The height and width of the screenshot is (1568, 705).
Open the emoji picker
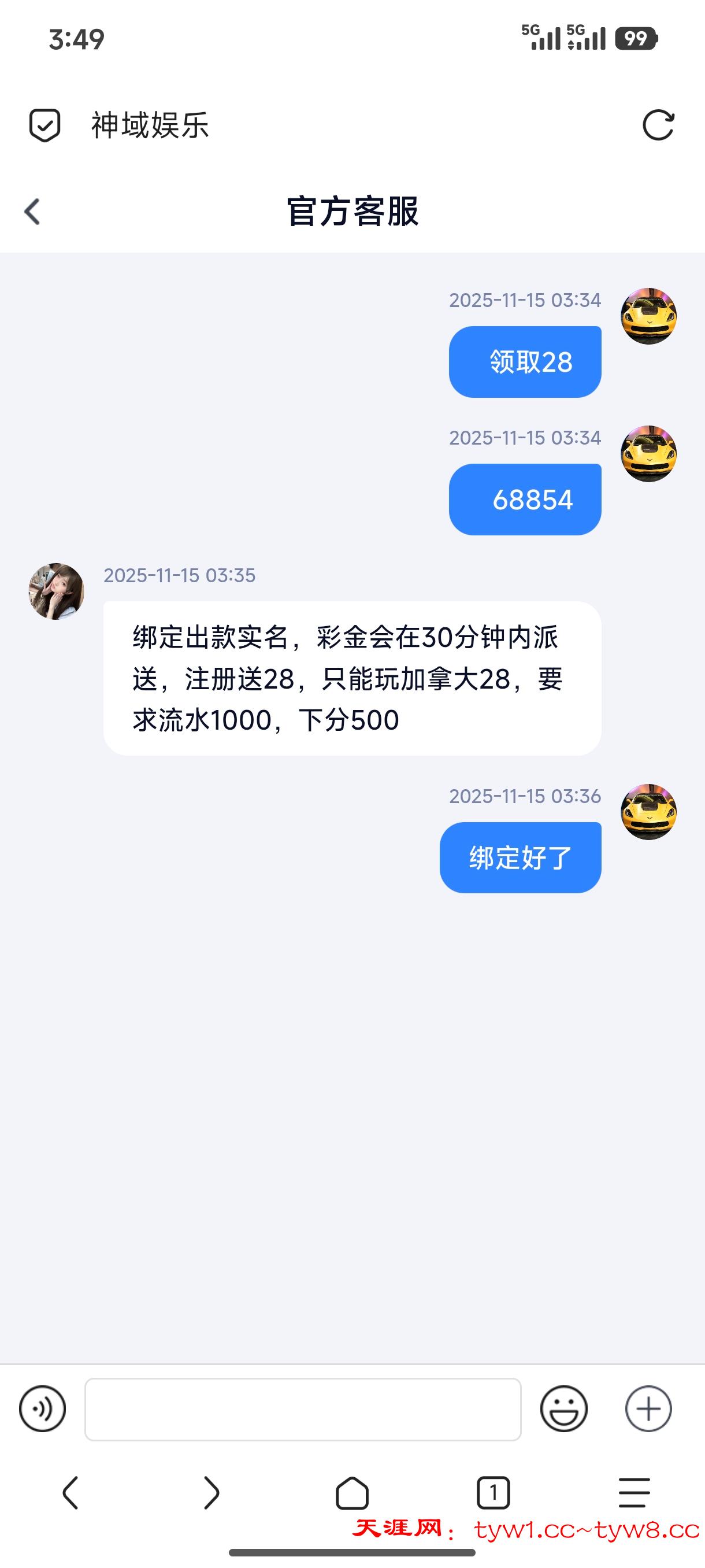564,1408
